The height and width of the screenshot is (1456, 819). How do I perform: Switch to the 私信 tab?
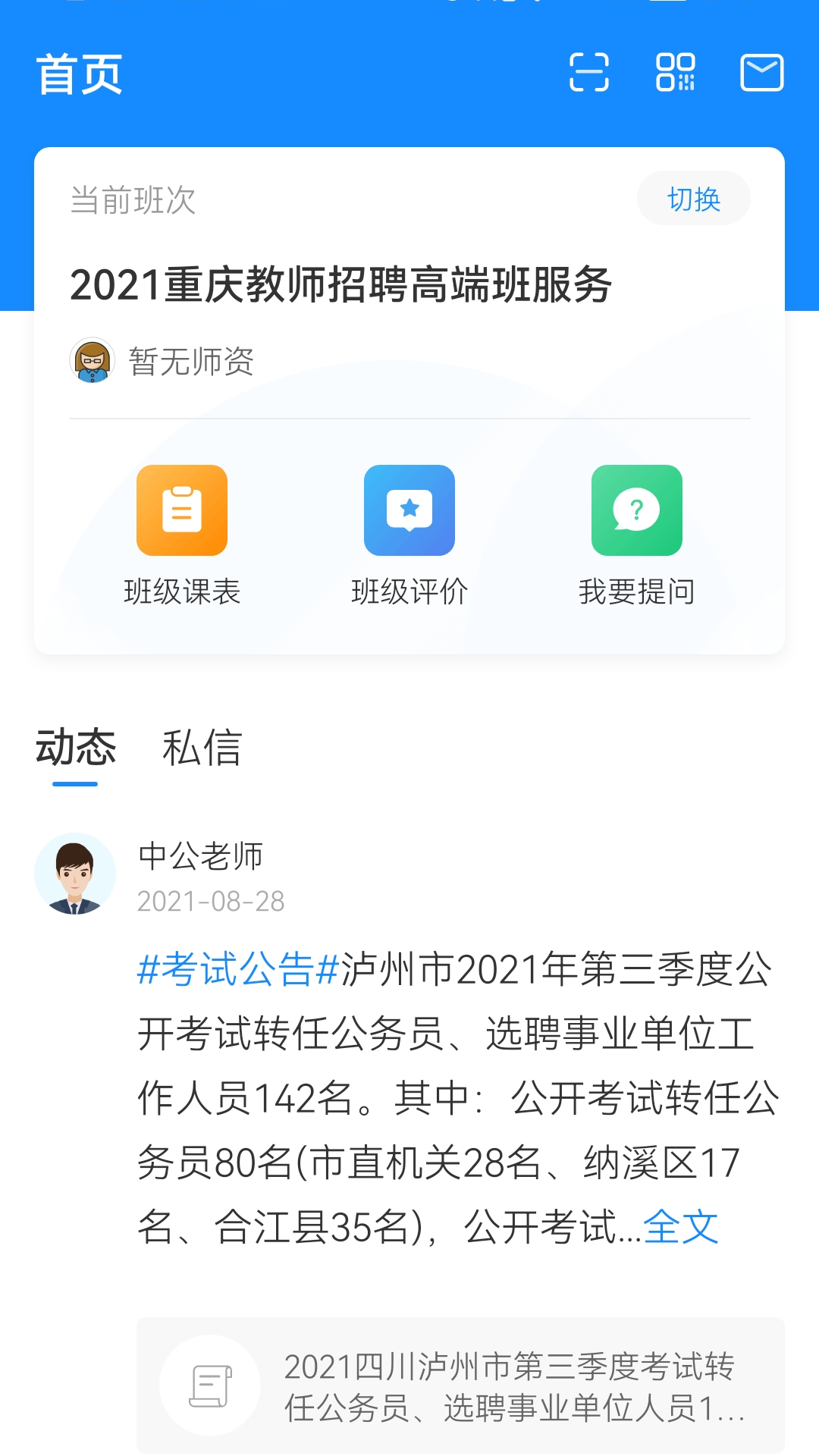(x=202, y=748)
